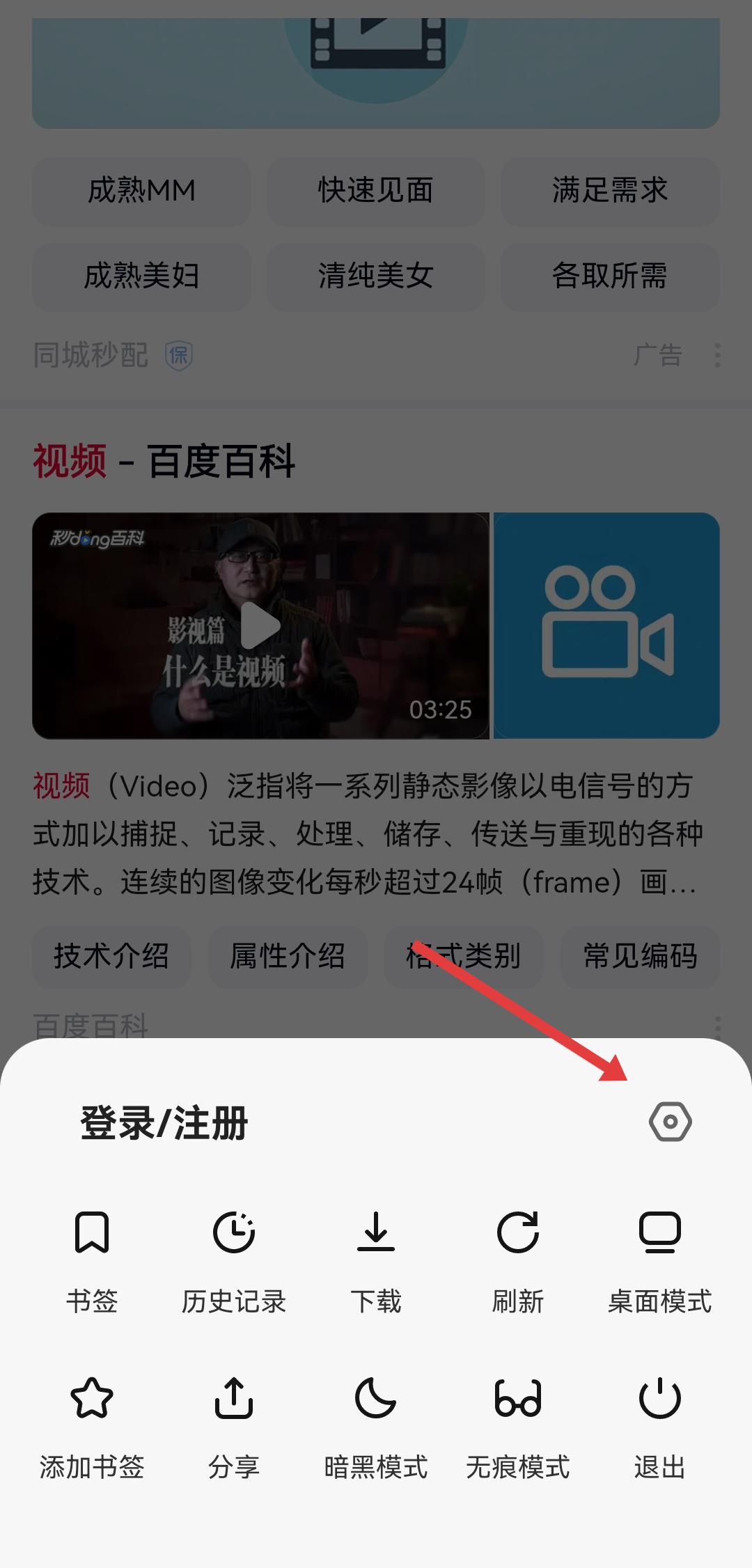The height and width of the screenshot is (1568, 752).
Task: Tap 登录/注册 to sign in
Action: [164, 1123]
